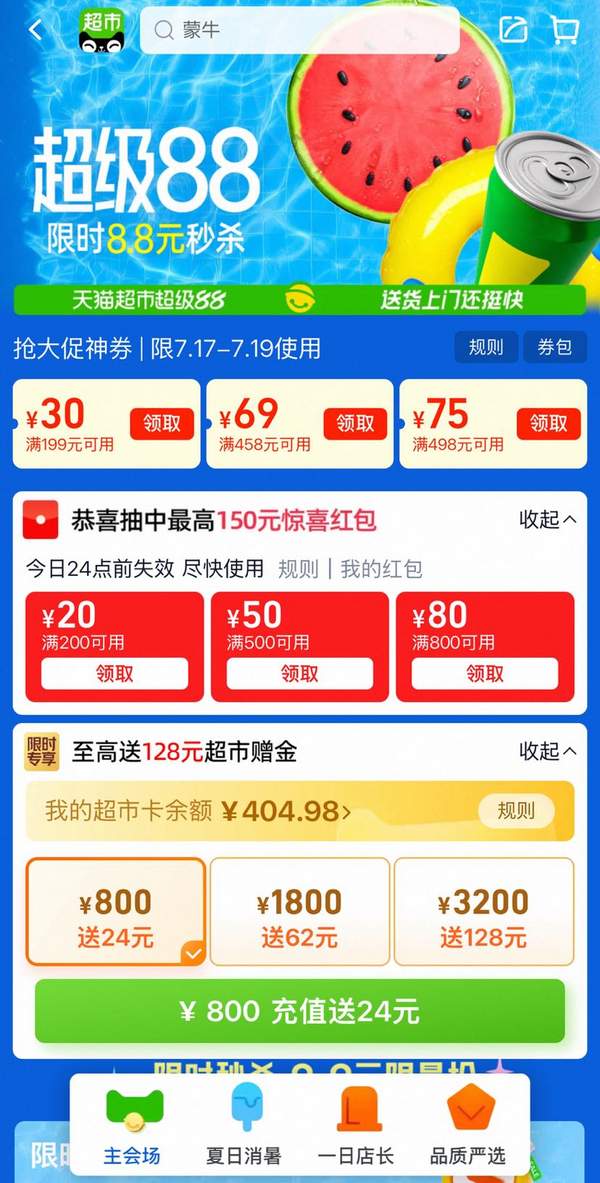Tap ¥800 充值送24元 green button
This screenshot has height=1183, width=600.
tap(300, 1011)
